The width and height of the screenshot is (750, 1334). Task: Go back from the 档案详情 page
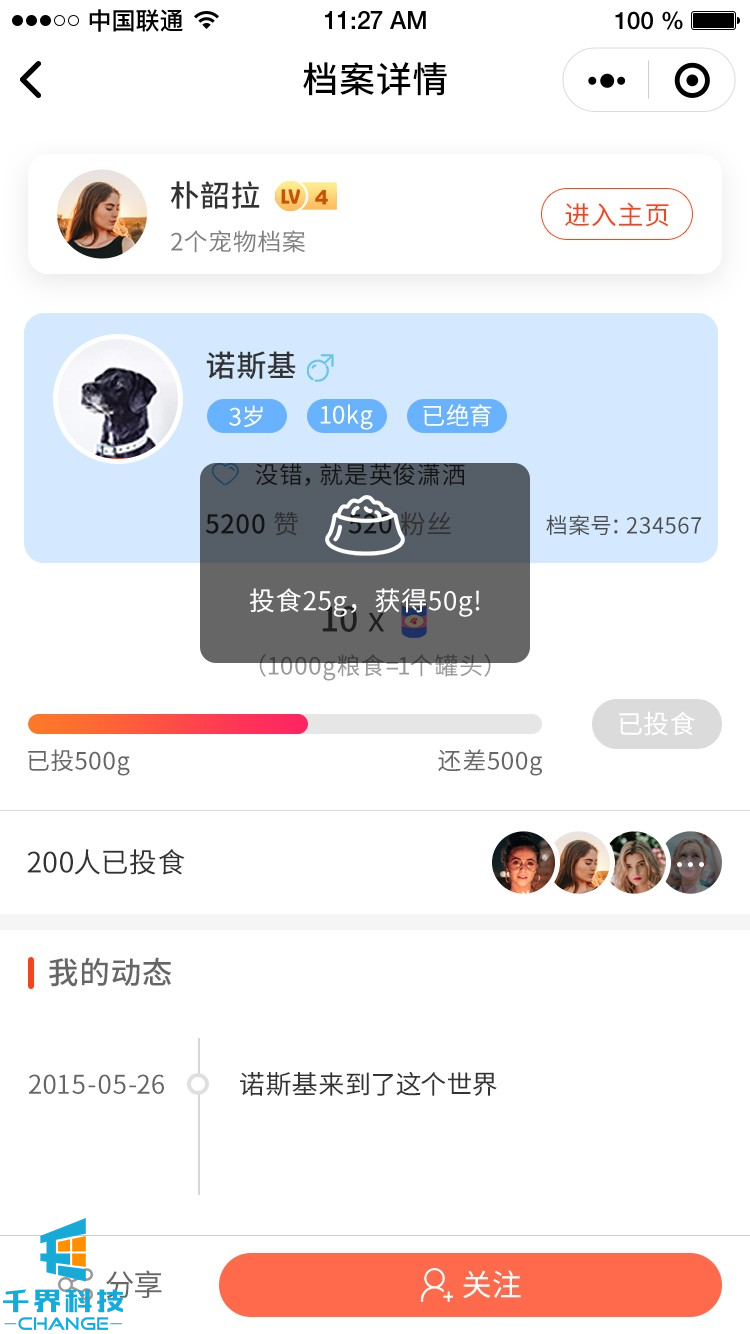[x=32, y=80]
